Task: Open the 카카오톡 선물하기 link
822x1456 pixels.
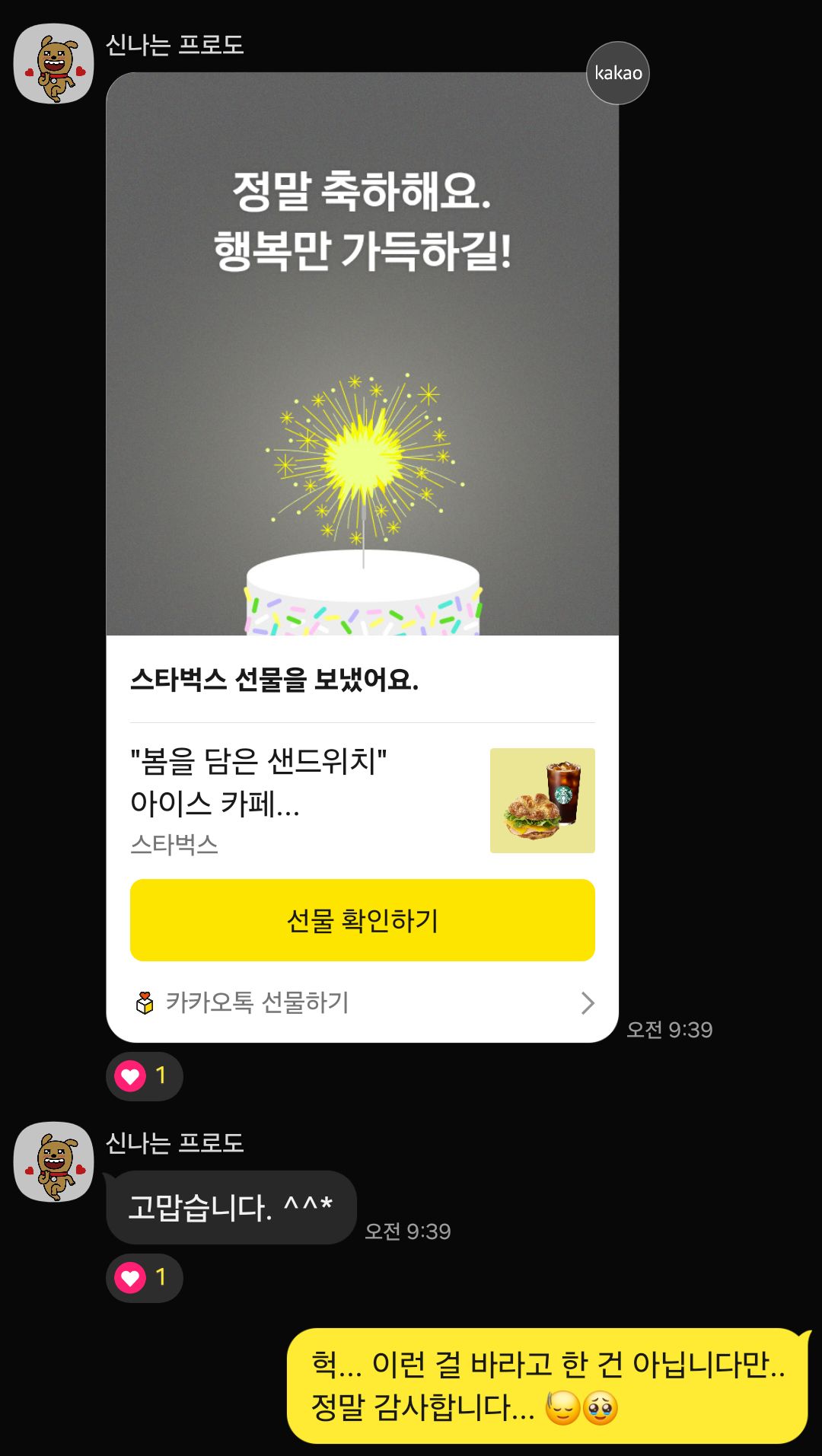Action: (x=362, y=1002)
